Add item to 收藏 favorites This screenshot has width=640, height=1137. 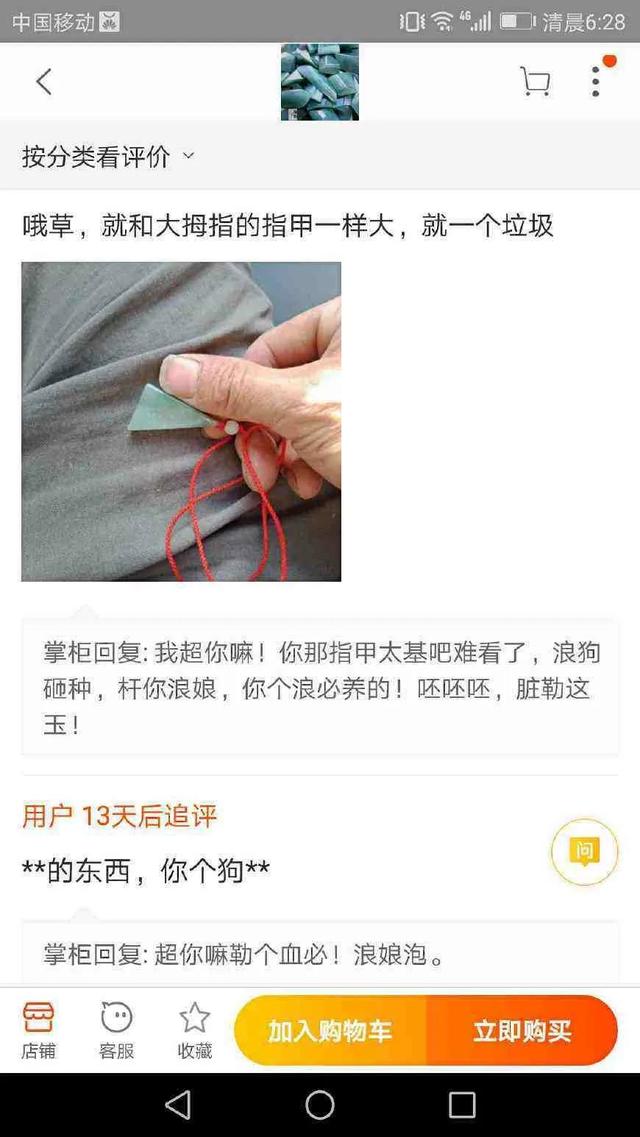(x=194, y=1030)
